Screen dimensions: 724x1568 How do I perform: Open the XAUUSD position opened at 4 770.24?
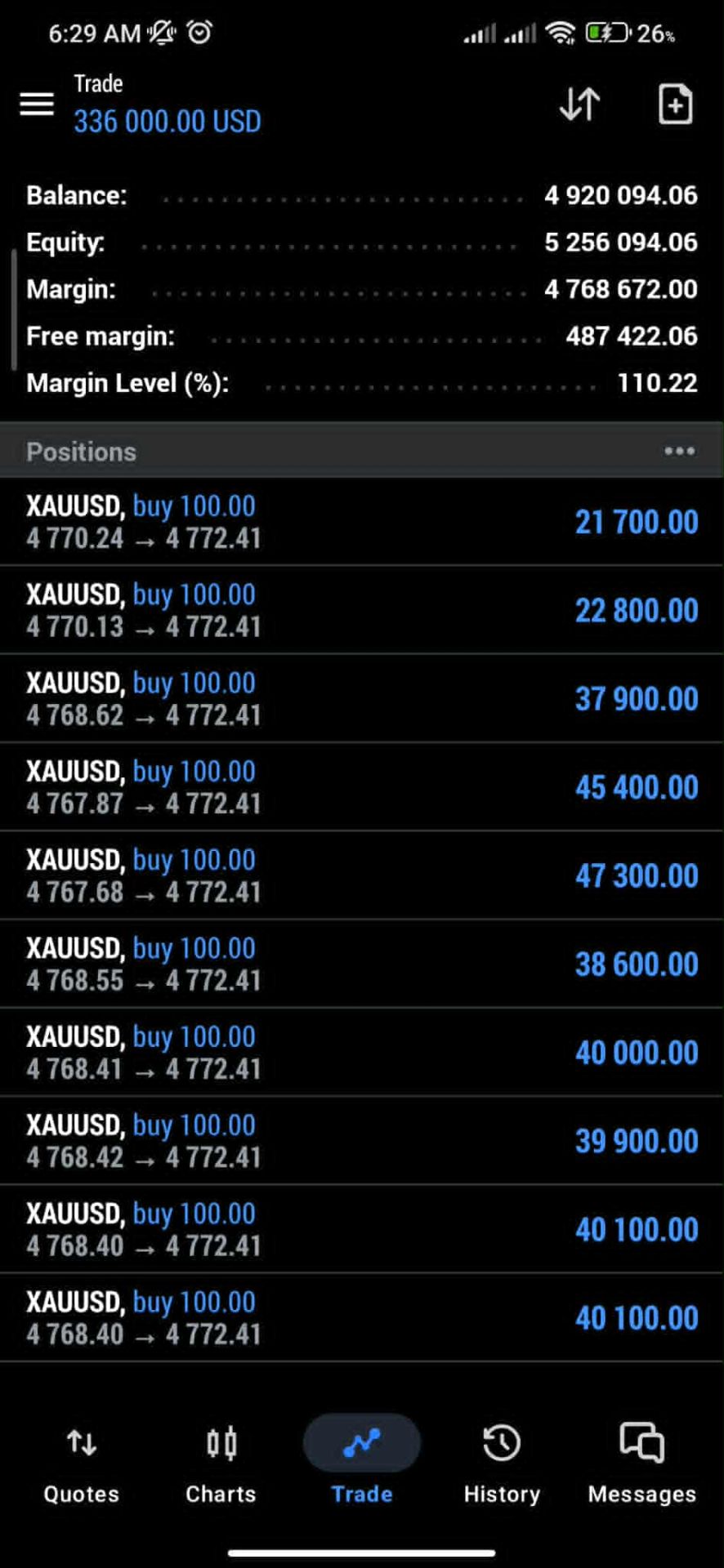[361, 522]
